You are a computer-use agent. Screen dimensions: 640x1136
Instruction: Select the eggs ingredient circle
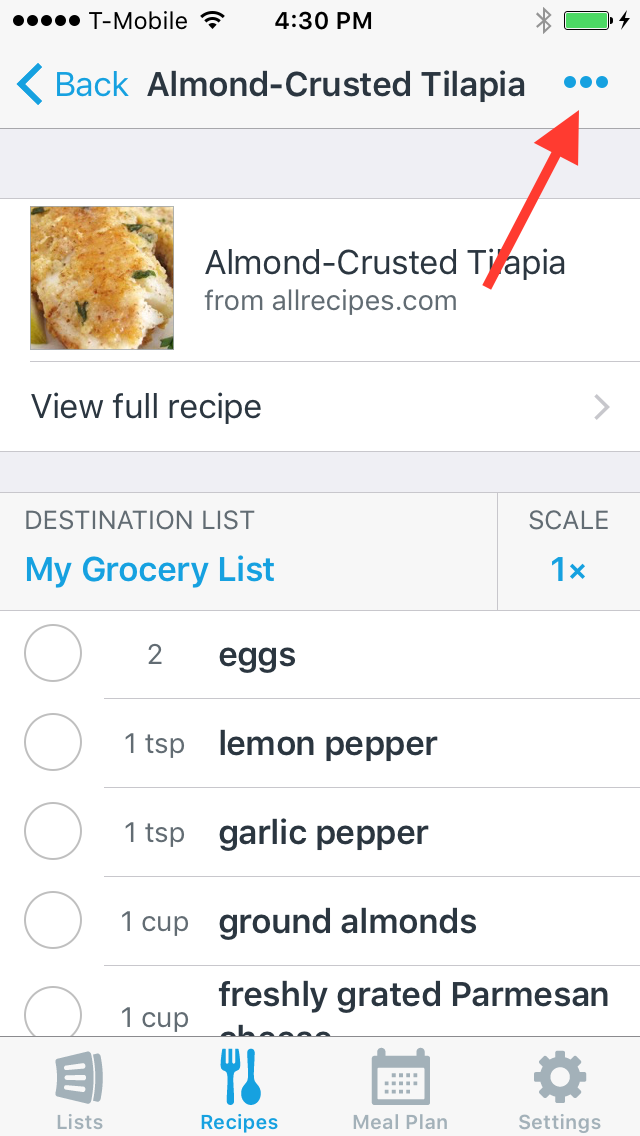53,653
